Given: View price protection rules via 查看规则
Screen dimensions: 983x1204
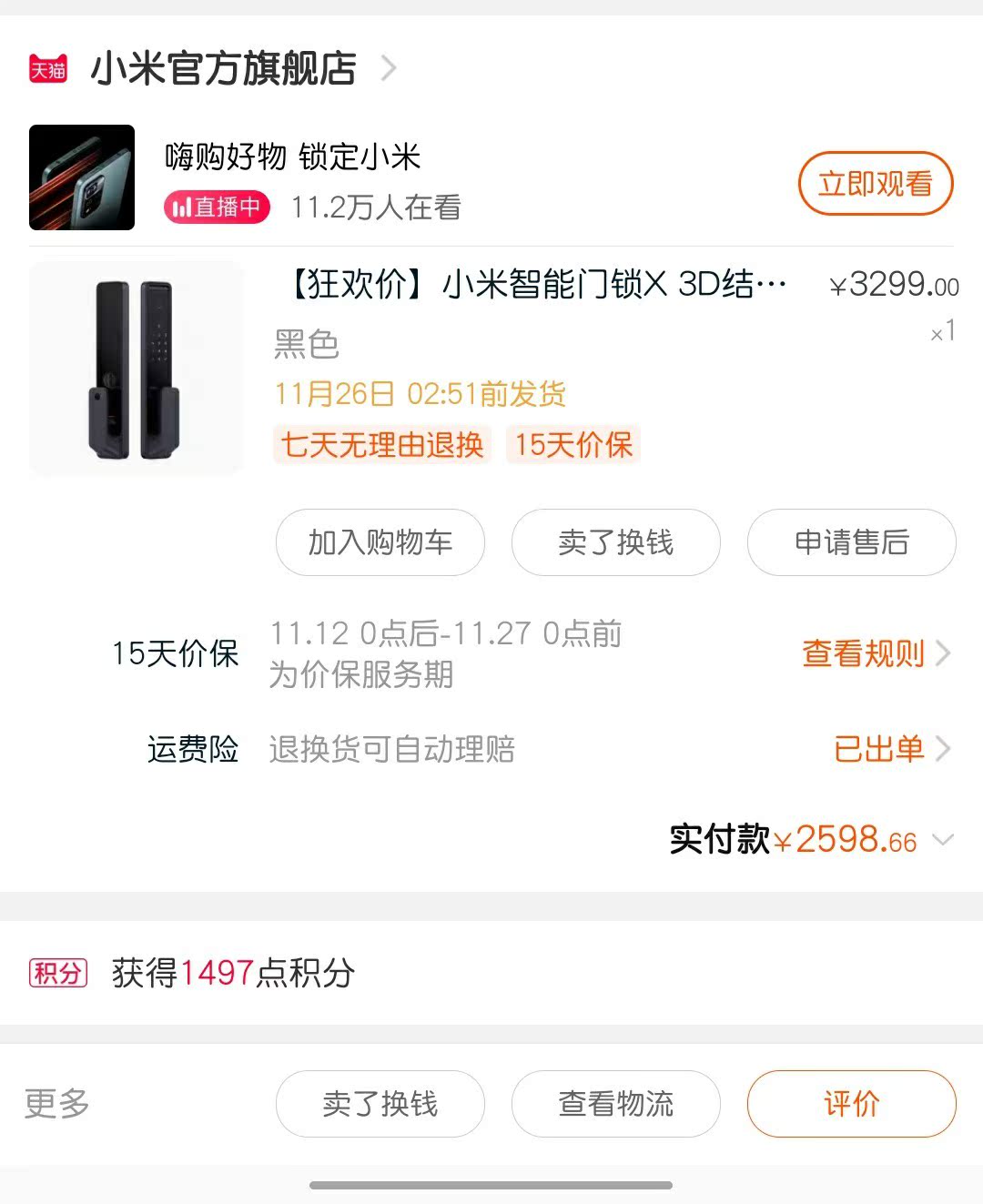Looking at the screenshot, I should click(874, 653).
